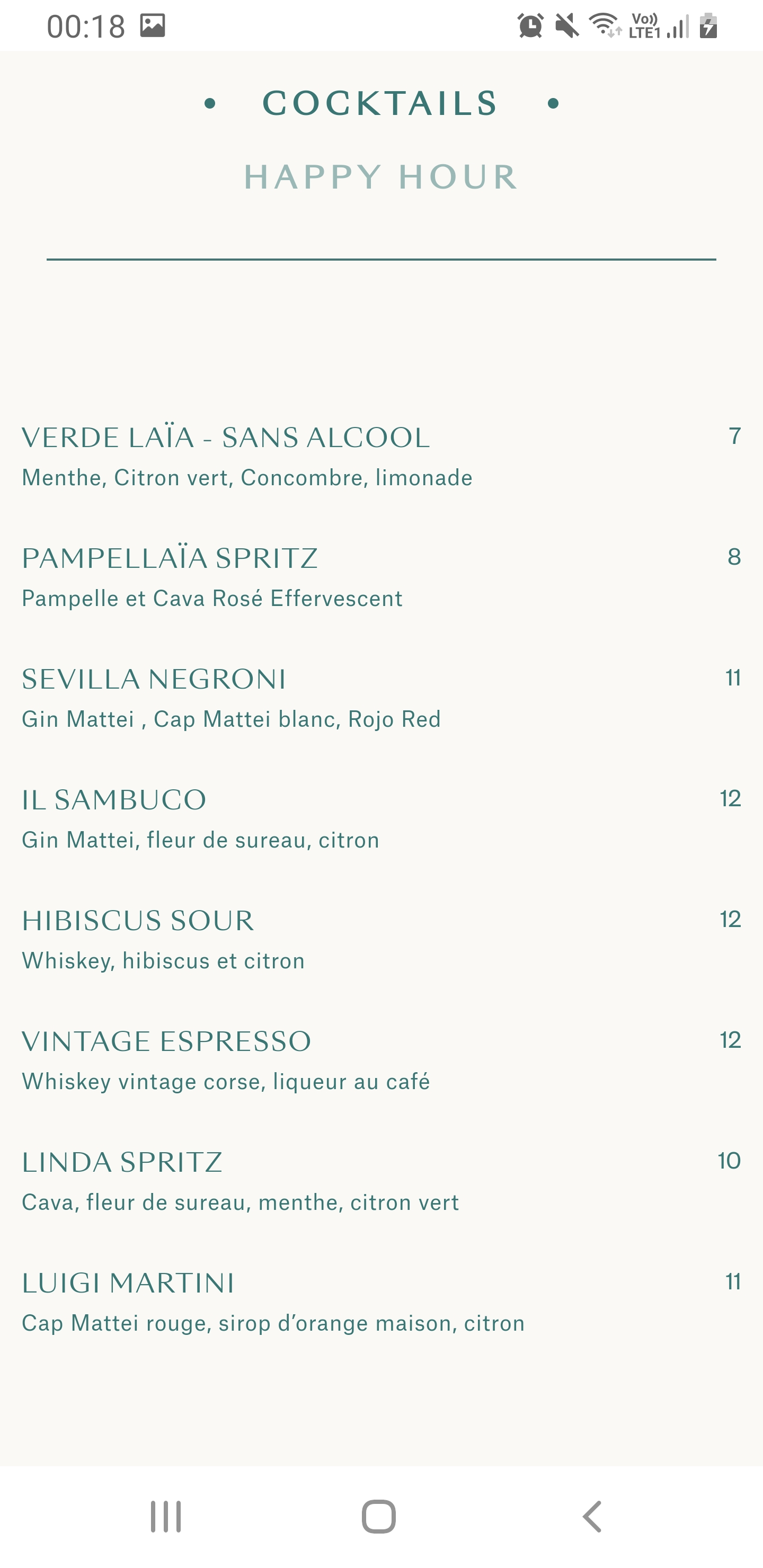Image resolution: width=763 pixels, height=1568 pixels.
Task: Open the recent apps view
Action: click(x=166, y=1516)
